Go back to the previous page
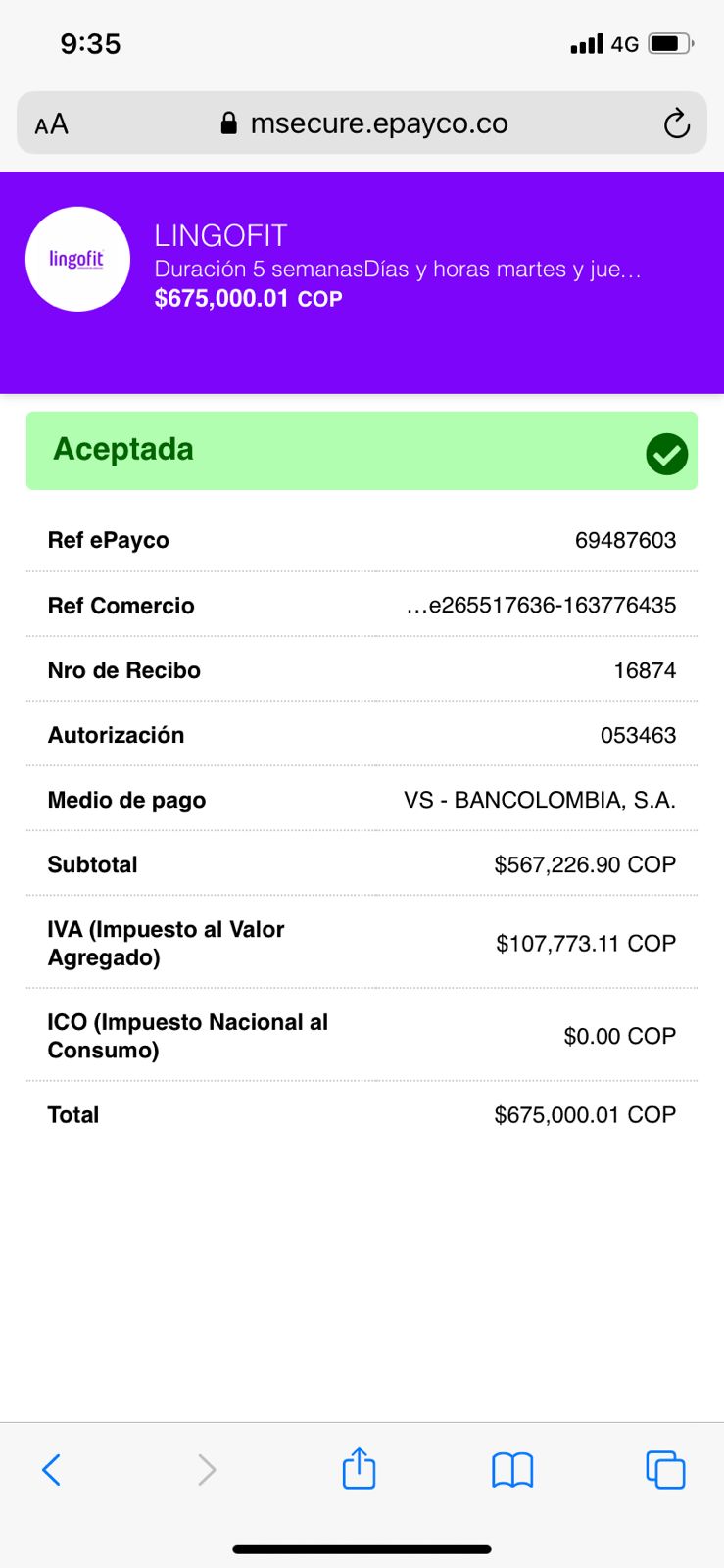724x1568 pixels. 52,1469
